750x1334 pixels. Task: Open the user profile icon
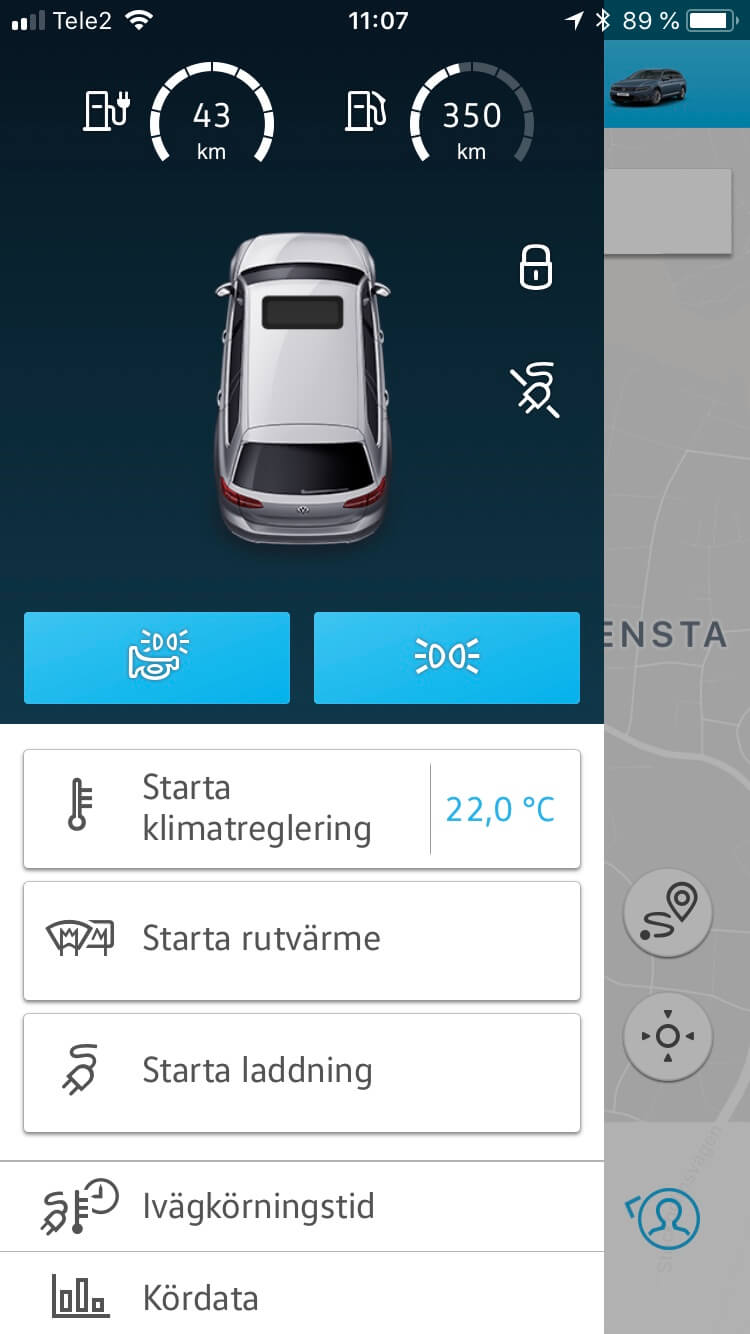[666, 1216]
